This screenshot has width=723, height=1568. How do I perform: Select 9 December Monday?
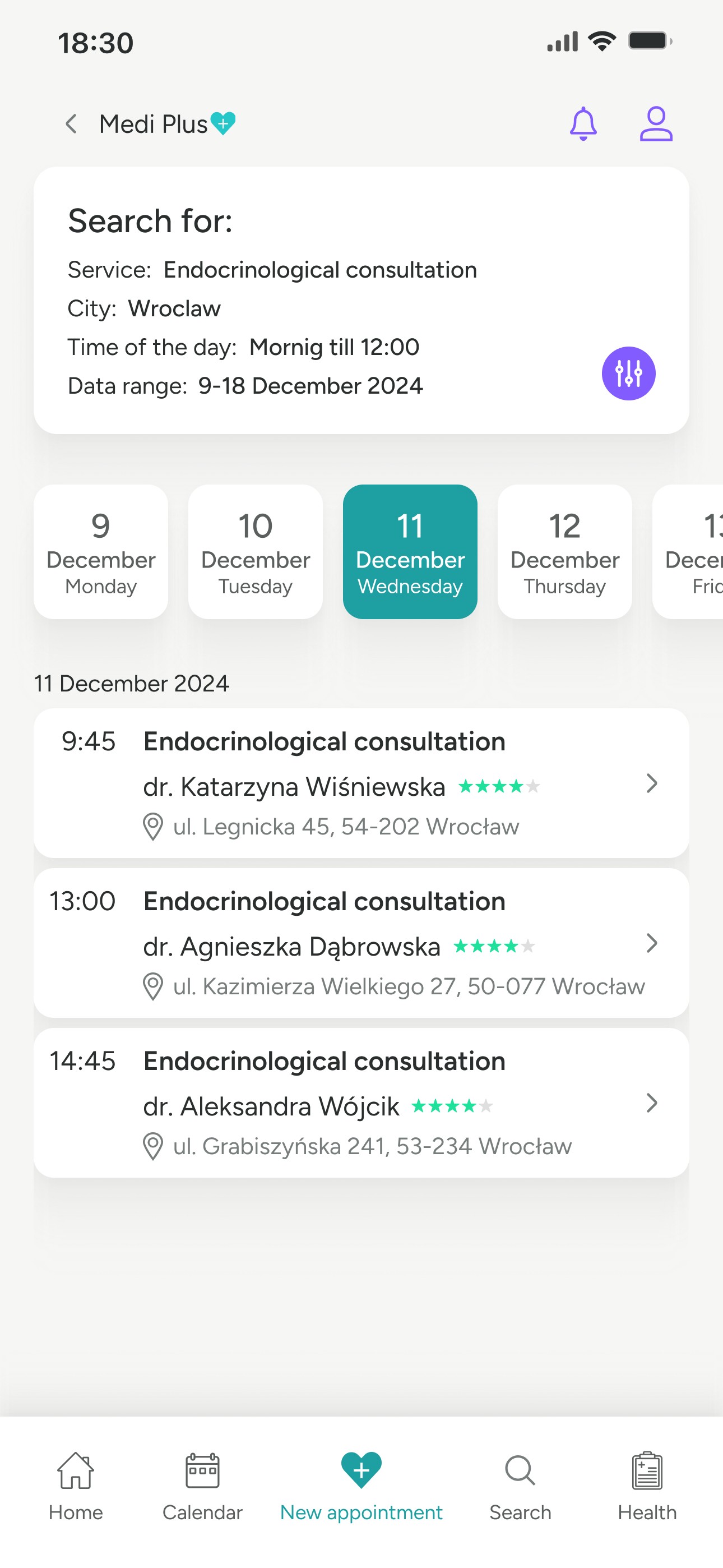(101, 551)
